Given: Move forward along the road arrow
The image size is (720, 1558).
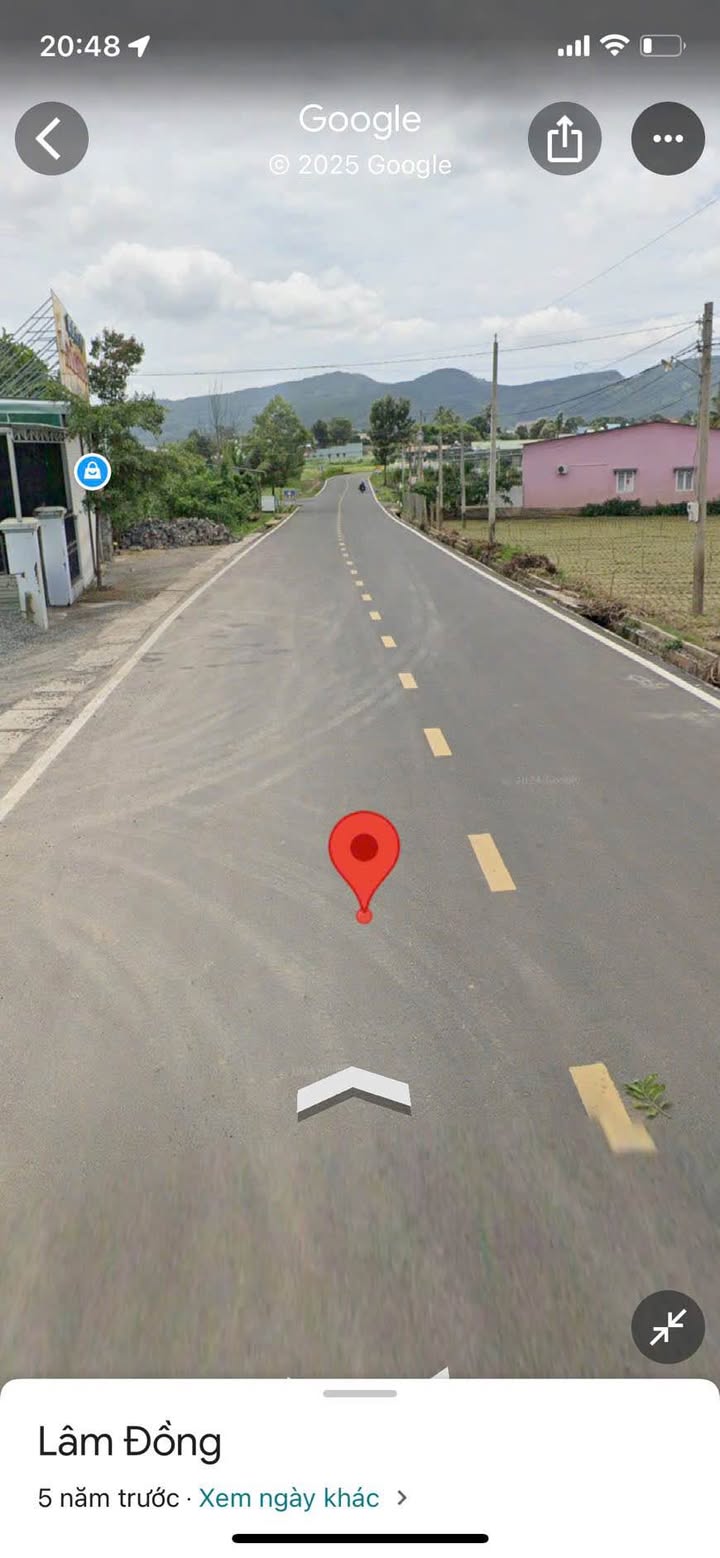Looking at the screenshot, I should click(x=354, y=1092).
